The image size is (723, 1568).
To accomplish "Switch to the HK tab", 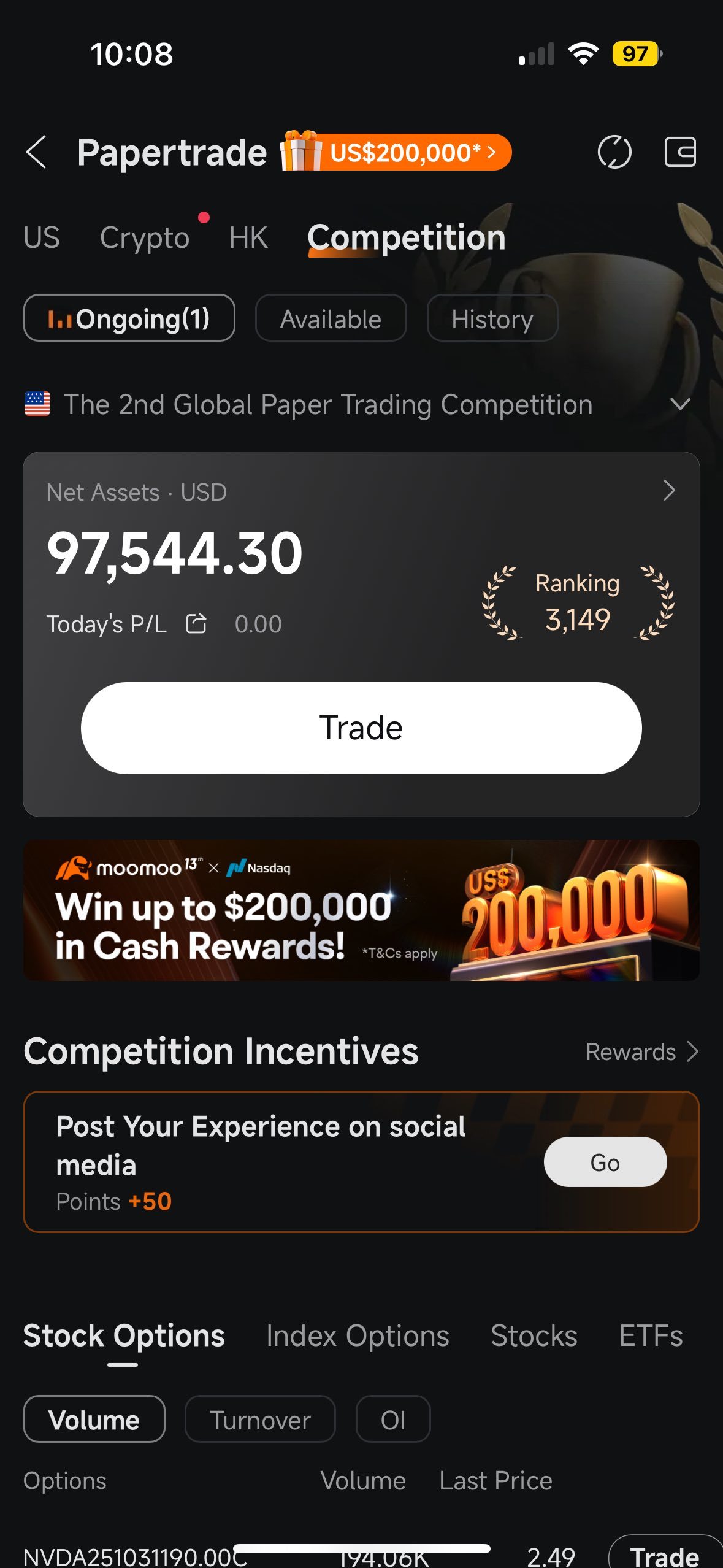I will tap(248, 238).
